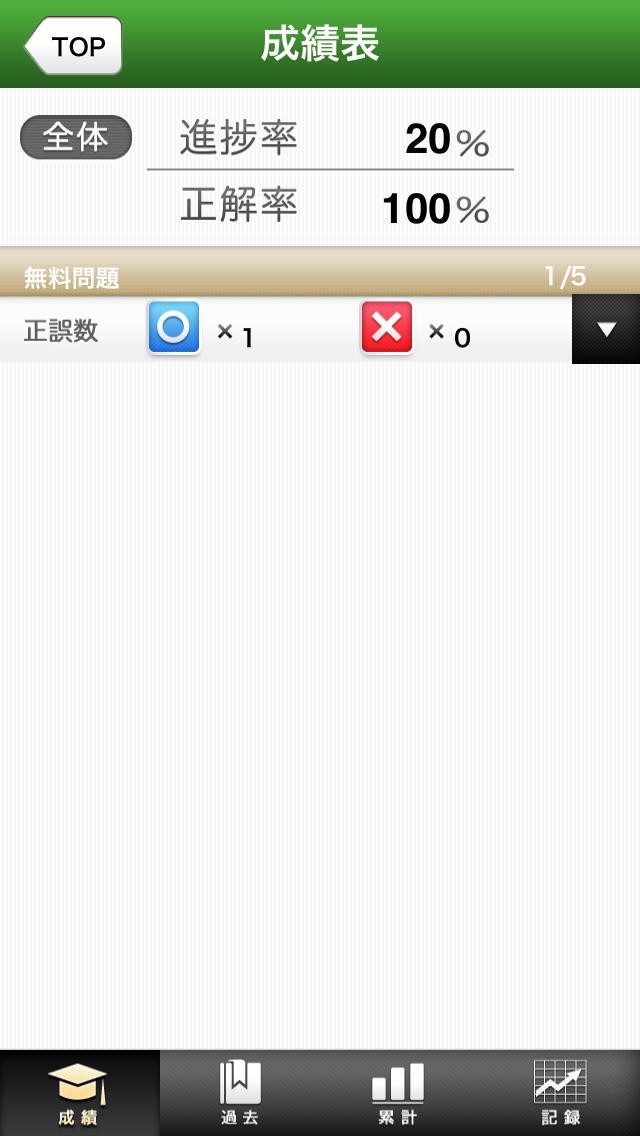This screenshot has height=1136, width=640.
Task: Go back with the TOP button
Action: click(73, 46)
